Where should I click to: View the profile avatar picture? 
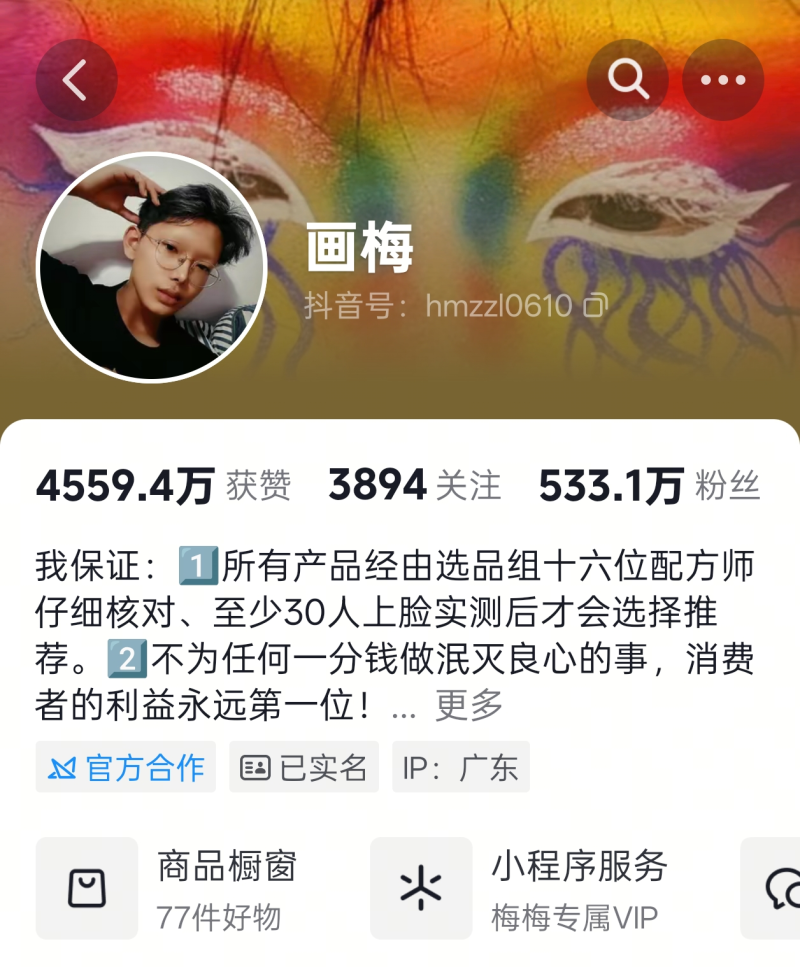(152, 267)
